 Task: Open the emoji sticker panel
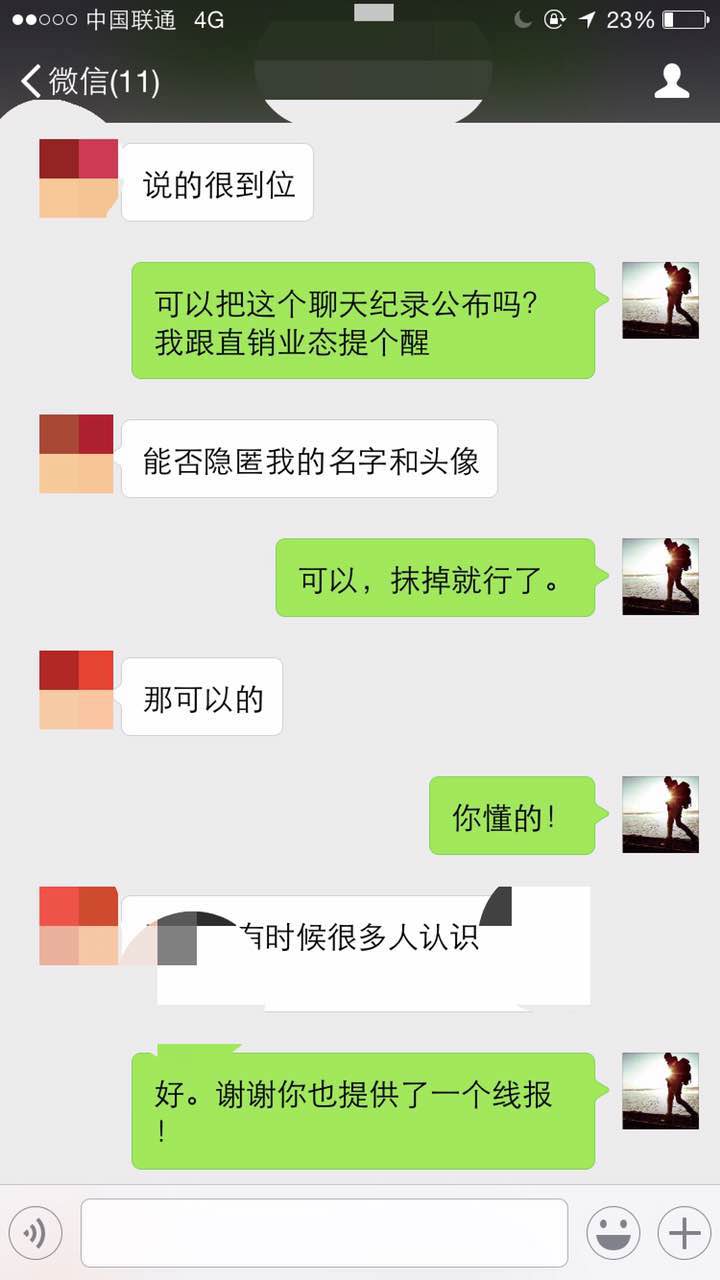613,1234
